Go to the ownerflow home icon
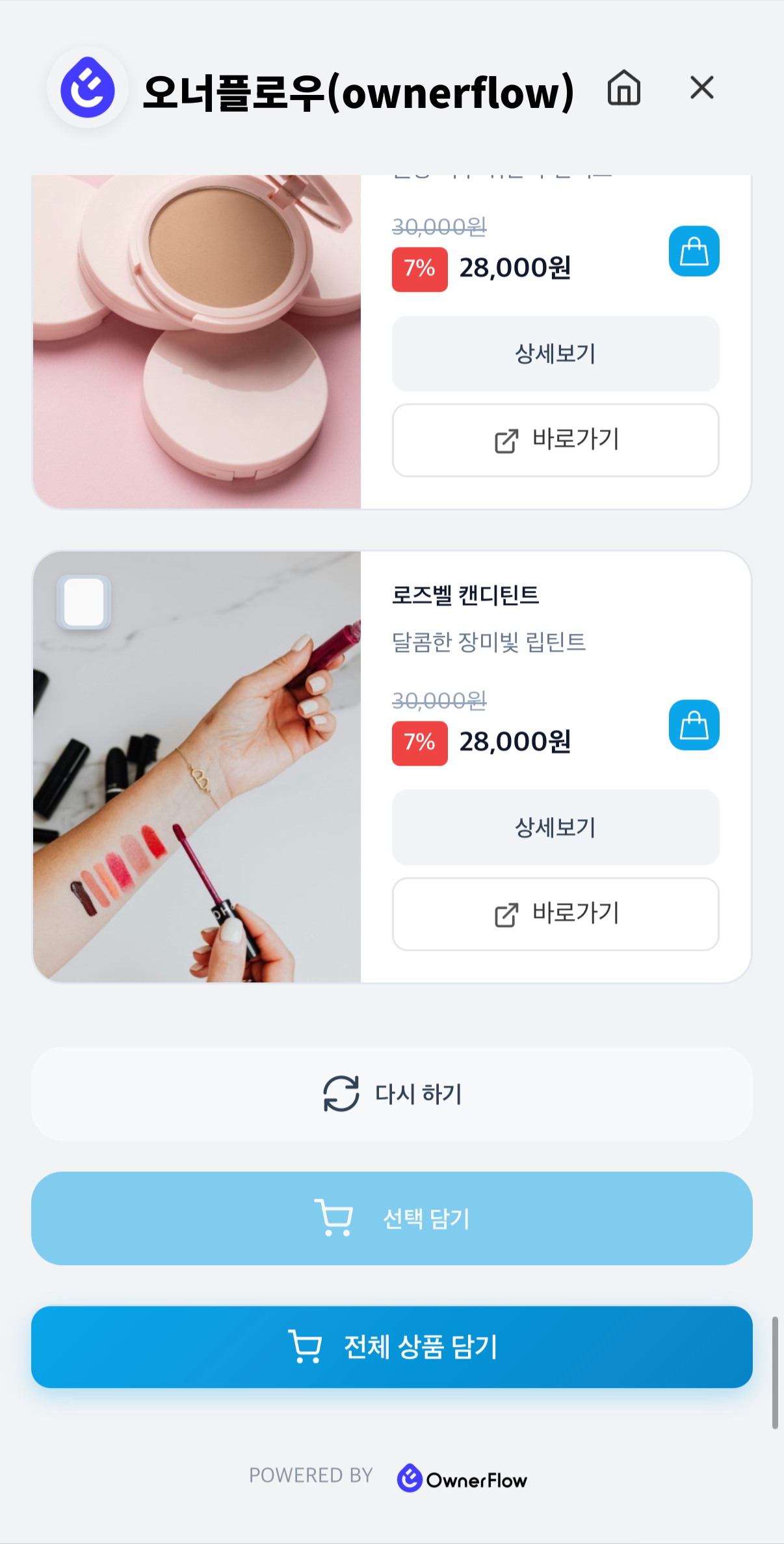The image size is (784, 1544). [623, 88]
